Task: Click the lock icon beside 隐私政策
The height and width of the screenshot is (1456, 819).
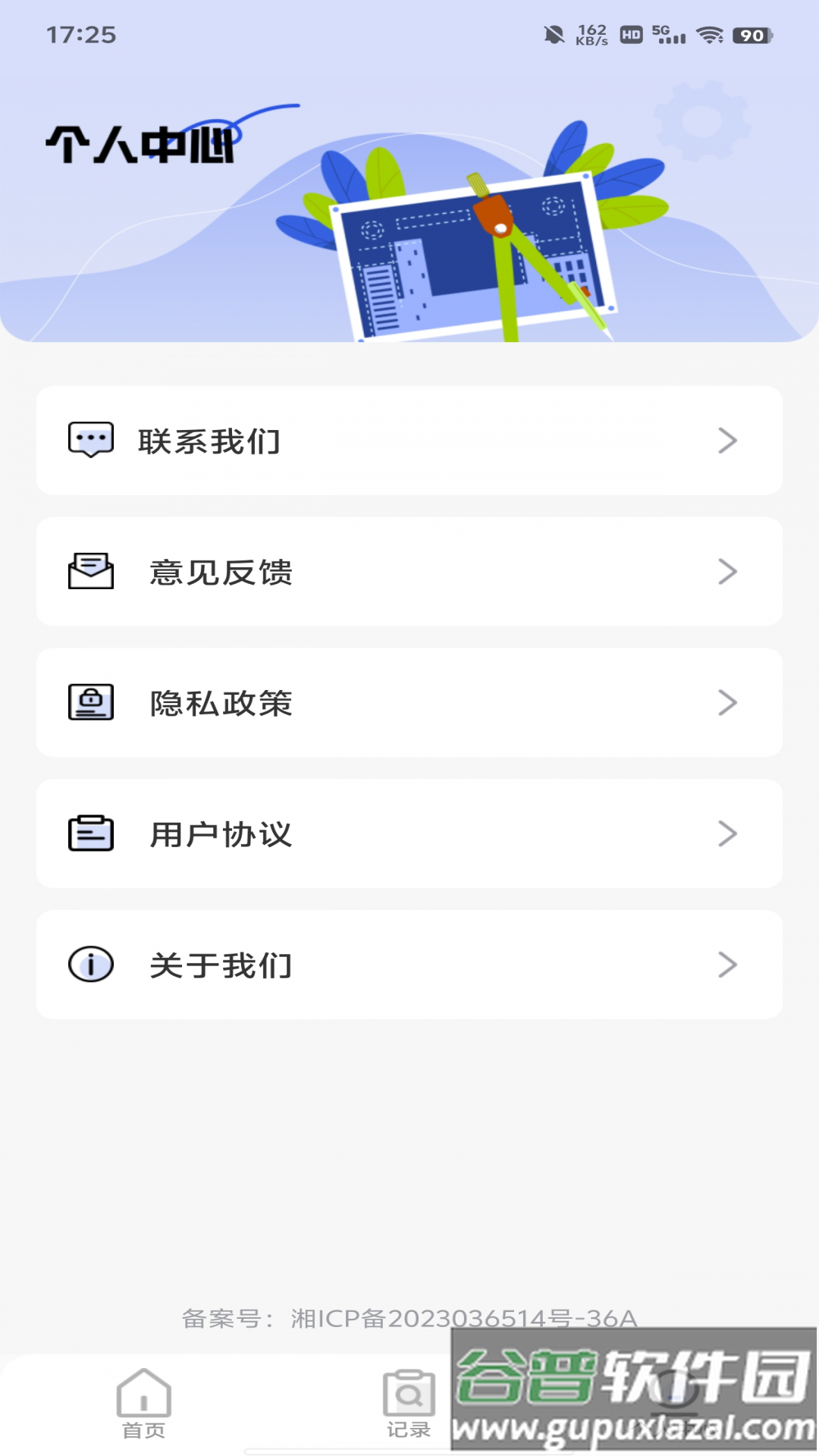Action: [91, 702]
